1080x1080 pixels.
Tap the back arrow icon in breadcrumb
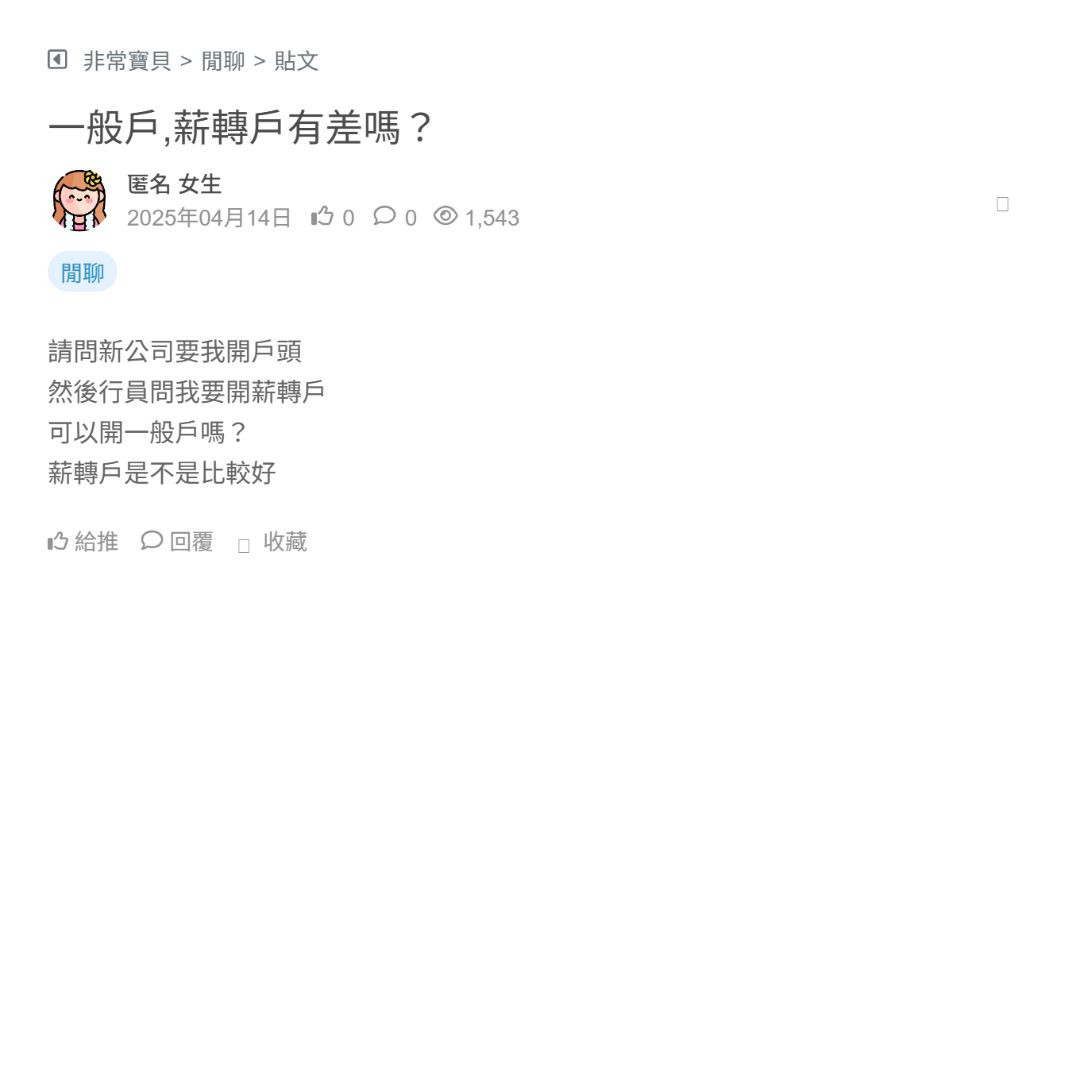57,60
